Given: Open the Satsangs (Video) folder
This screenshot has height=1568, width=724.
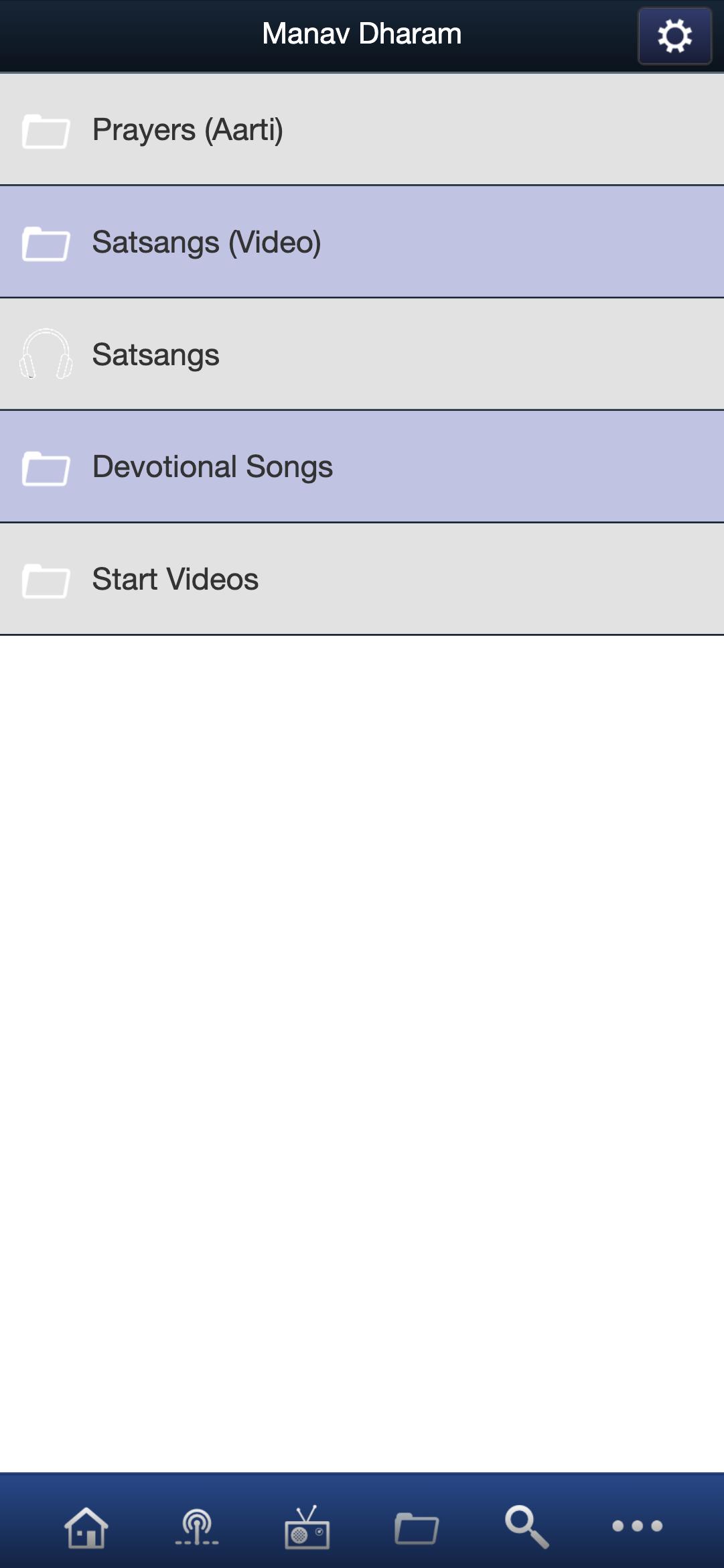Looking at the screenshot, I should pos(362,242).
